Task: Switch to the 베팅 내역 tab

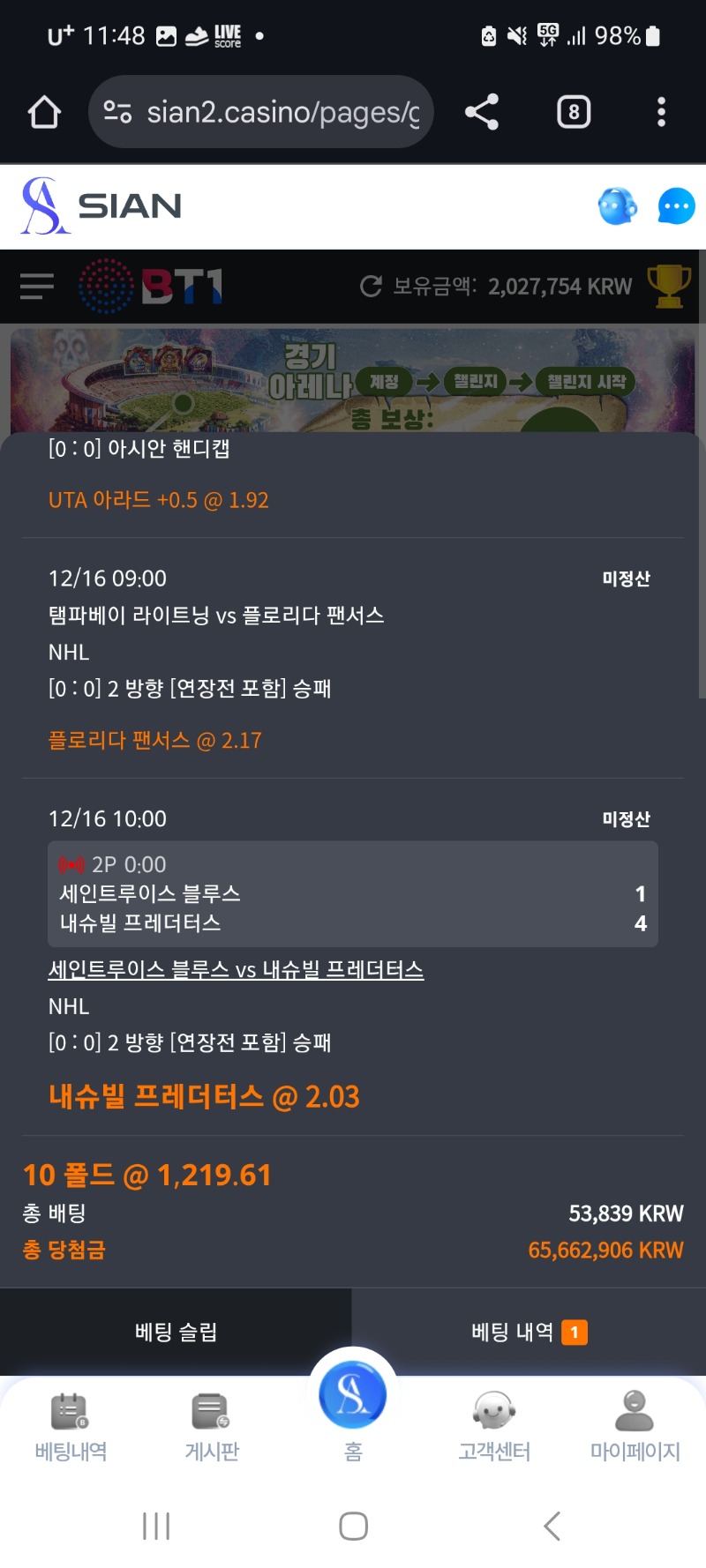Action: (528, 1332)
